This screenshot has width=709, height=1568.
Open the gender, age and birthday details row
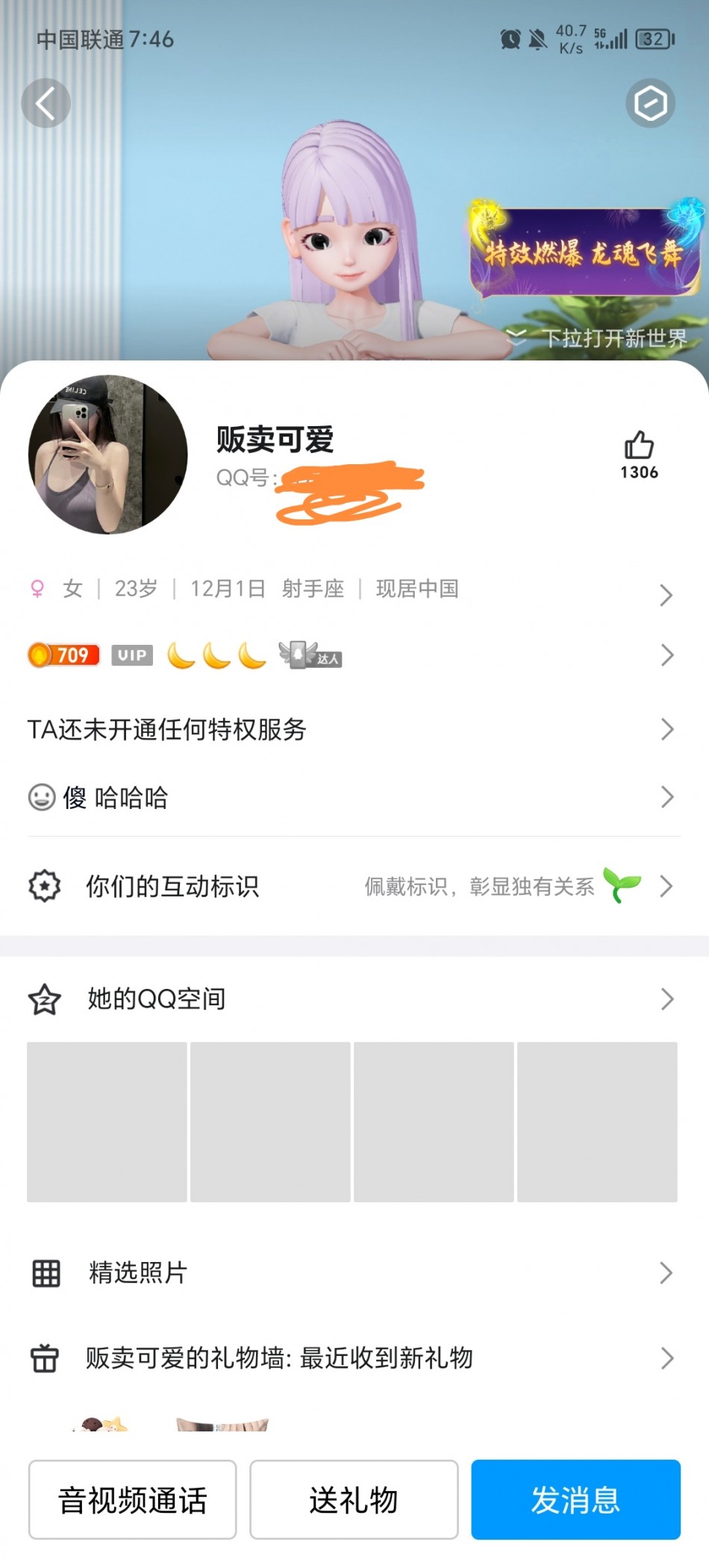(x=351, y=590)
